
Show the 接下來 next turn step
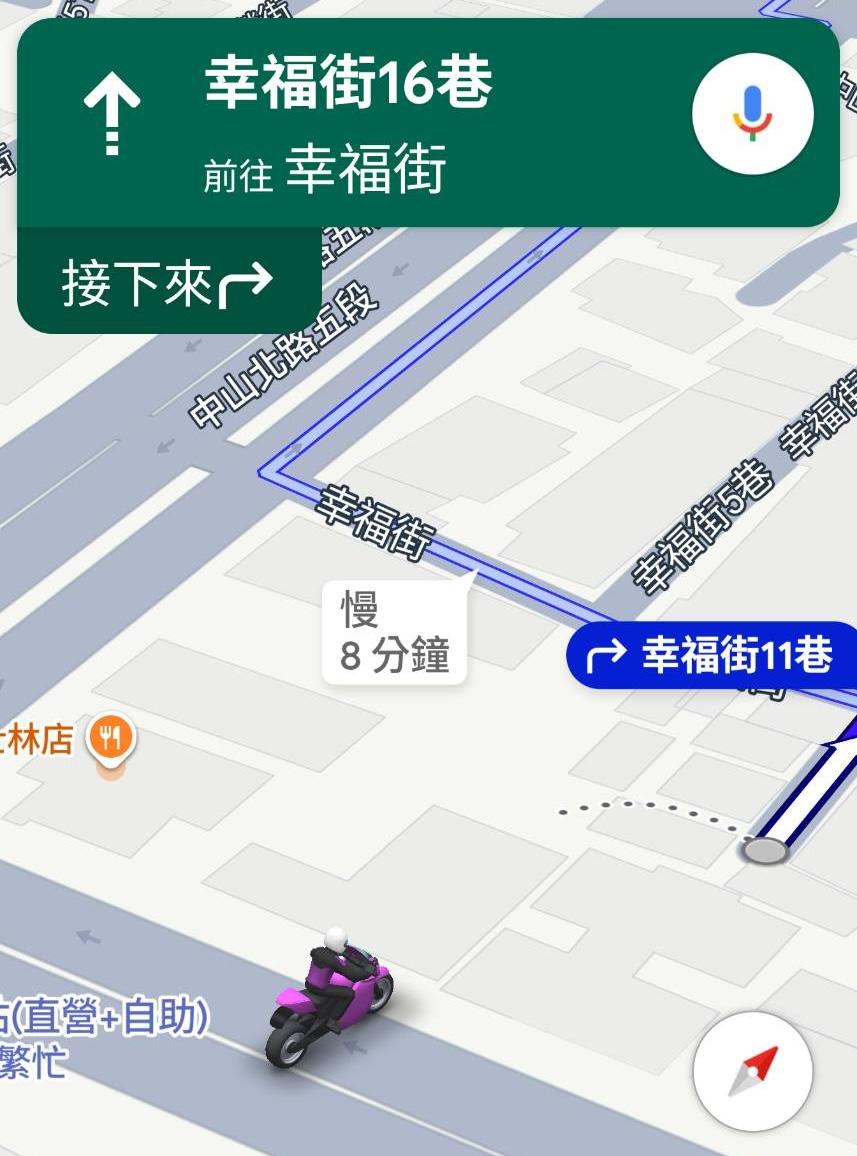coord(168,283)
